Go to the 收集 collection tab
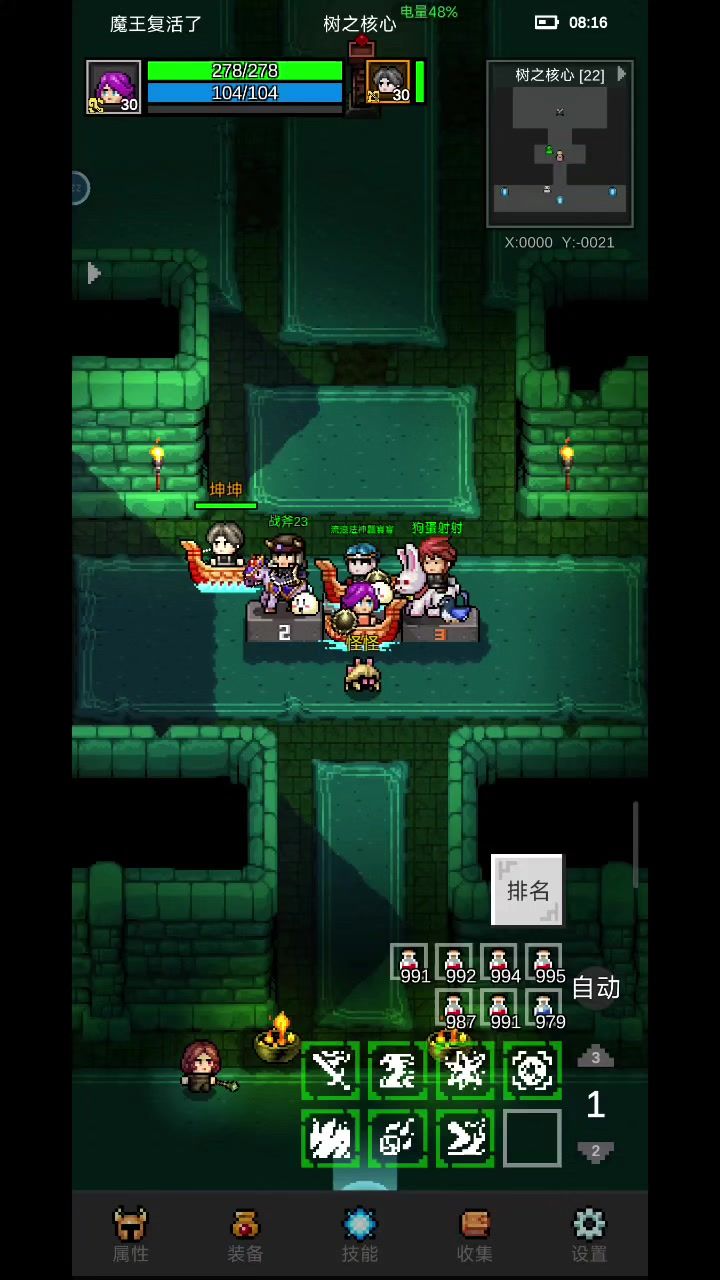The width and height of the screenshot is (720, 1280). 475,1235
